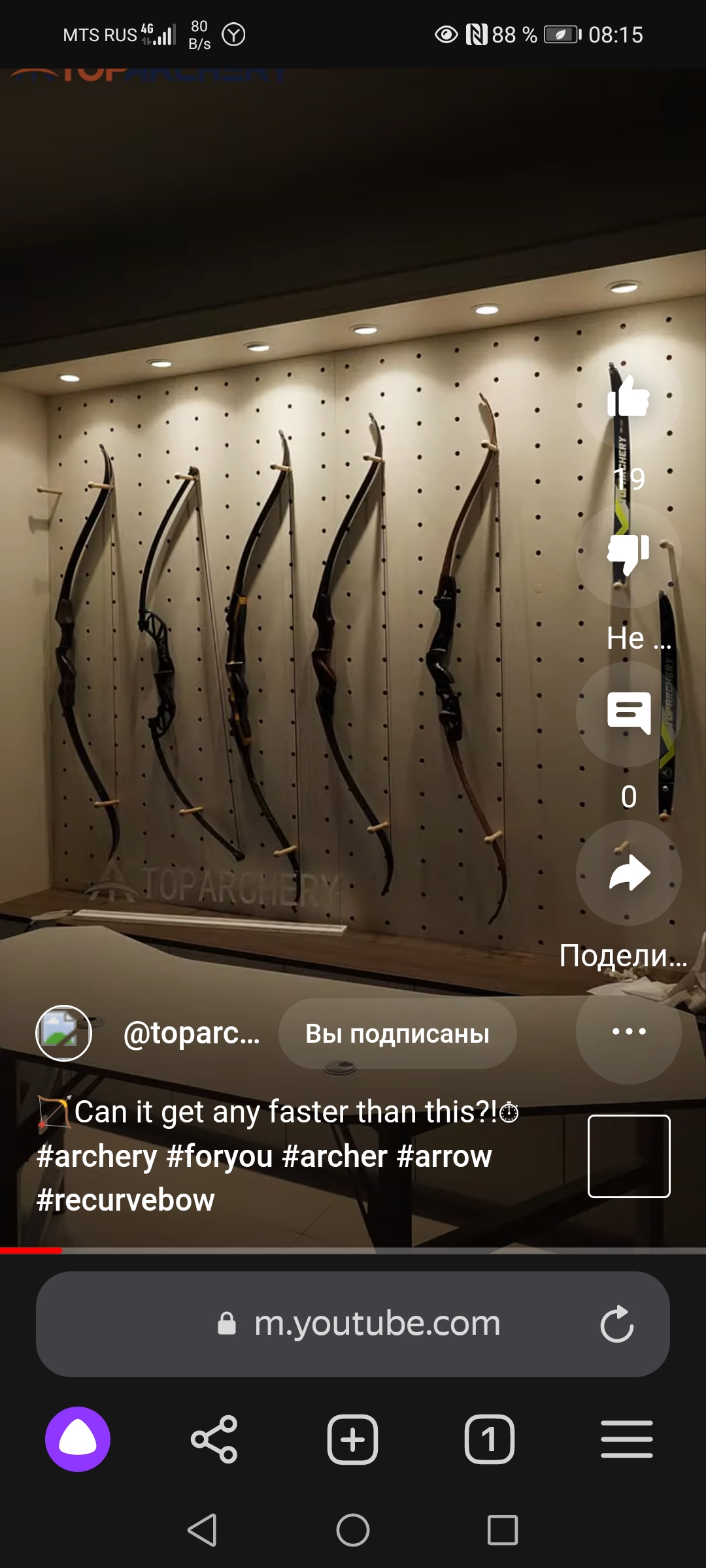Like this archery Short
Viewport: 706px width, 1568px height.
pos(628,397)
